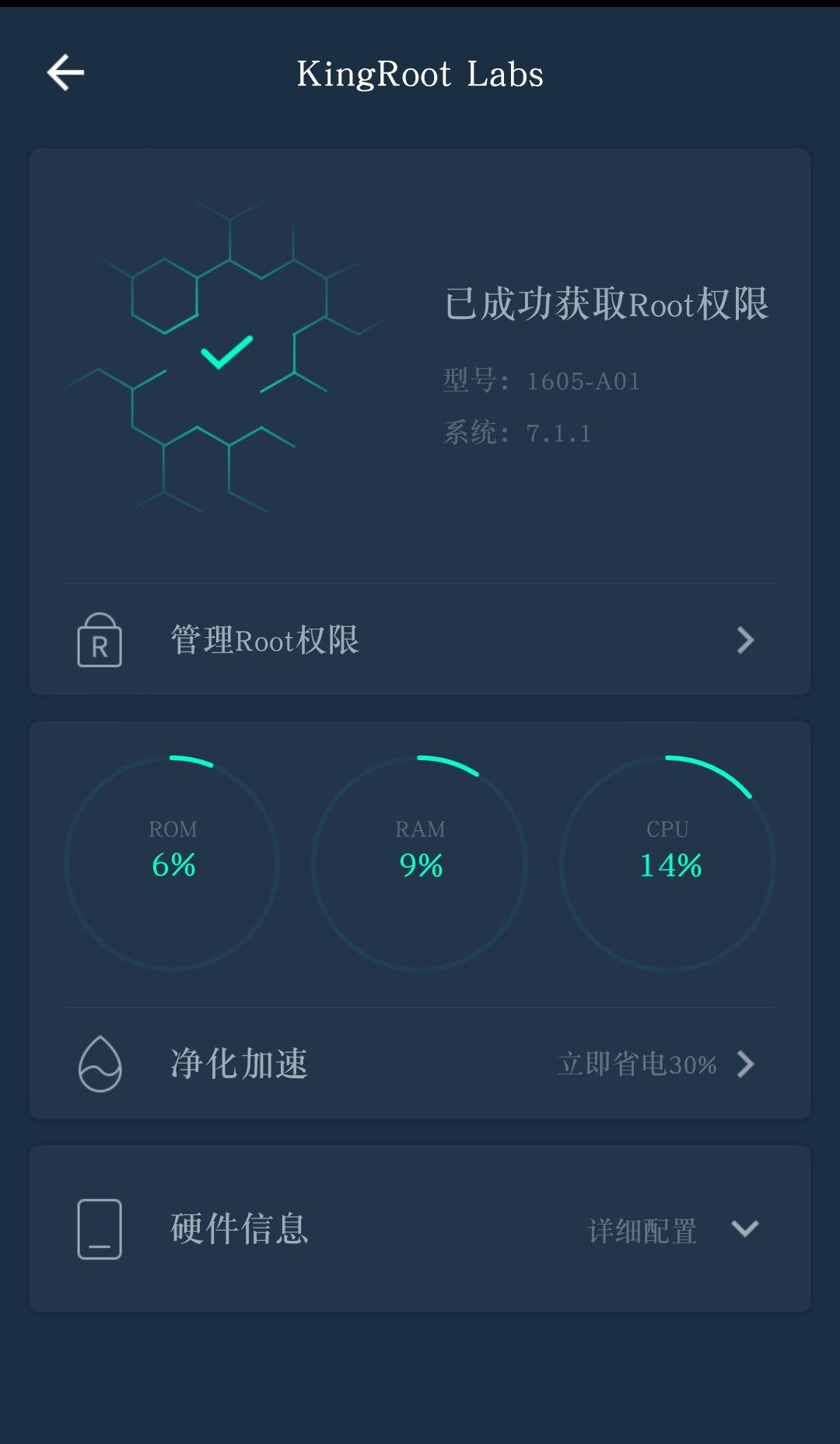Image resolution: width=840 pixels, height=1444 pixels.
Task: Click the 立即省电30% link
Action: coord(638,1065)
